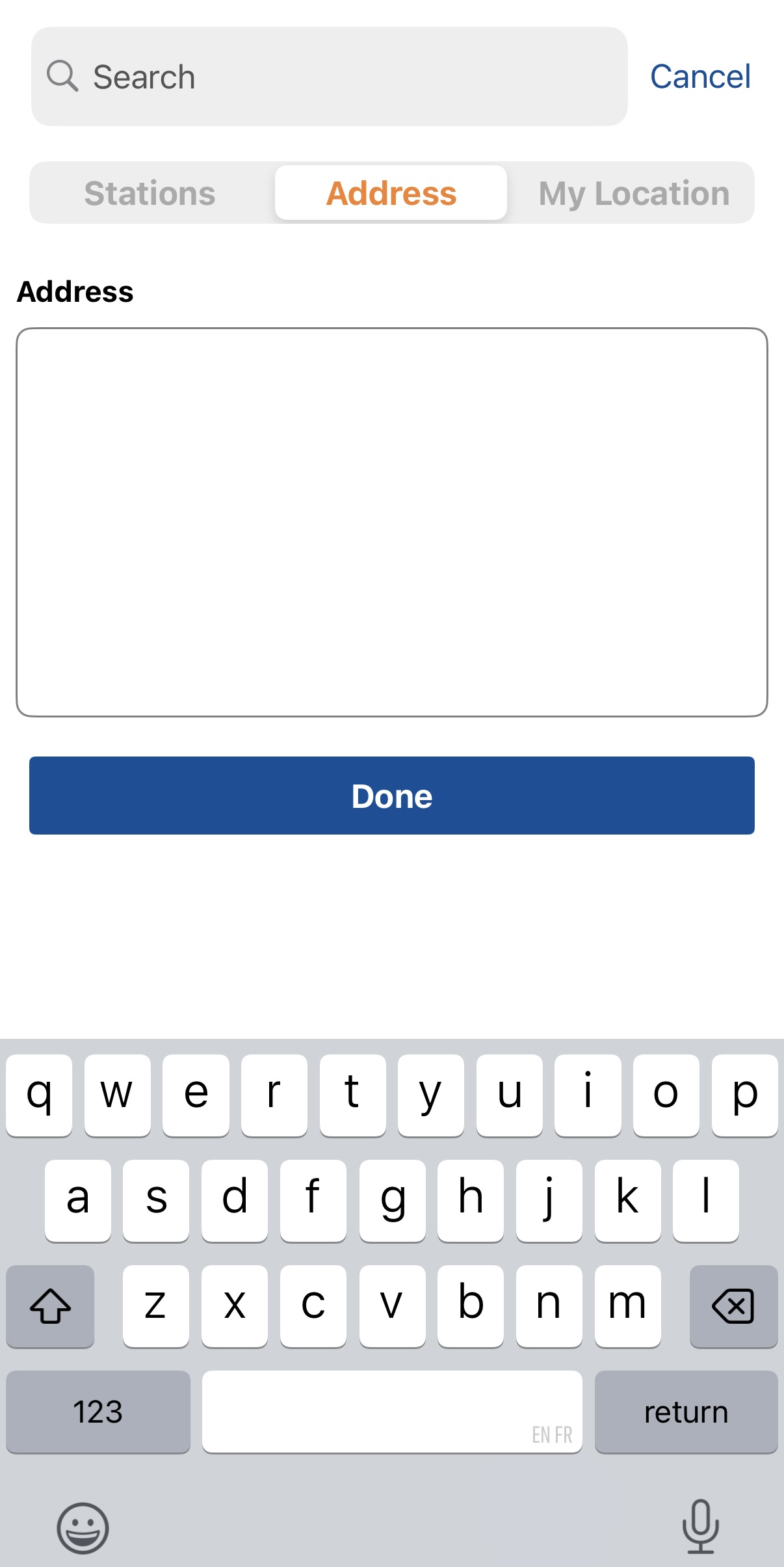Tap the blue Done button
784x1567 pixels.
392,796
